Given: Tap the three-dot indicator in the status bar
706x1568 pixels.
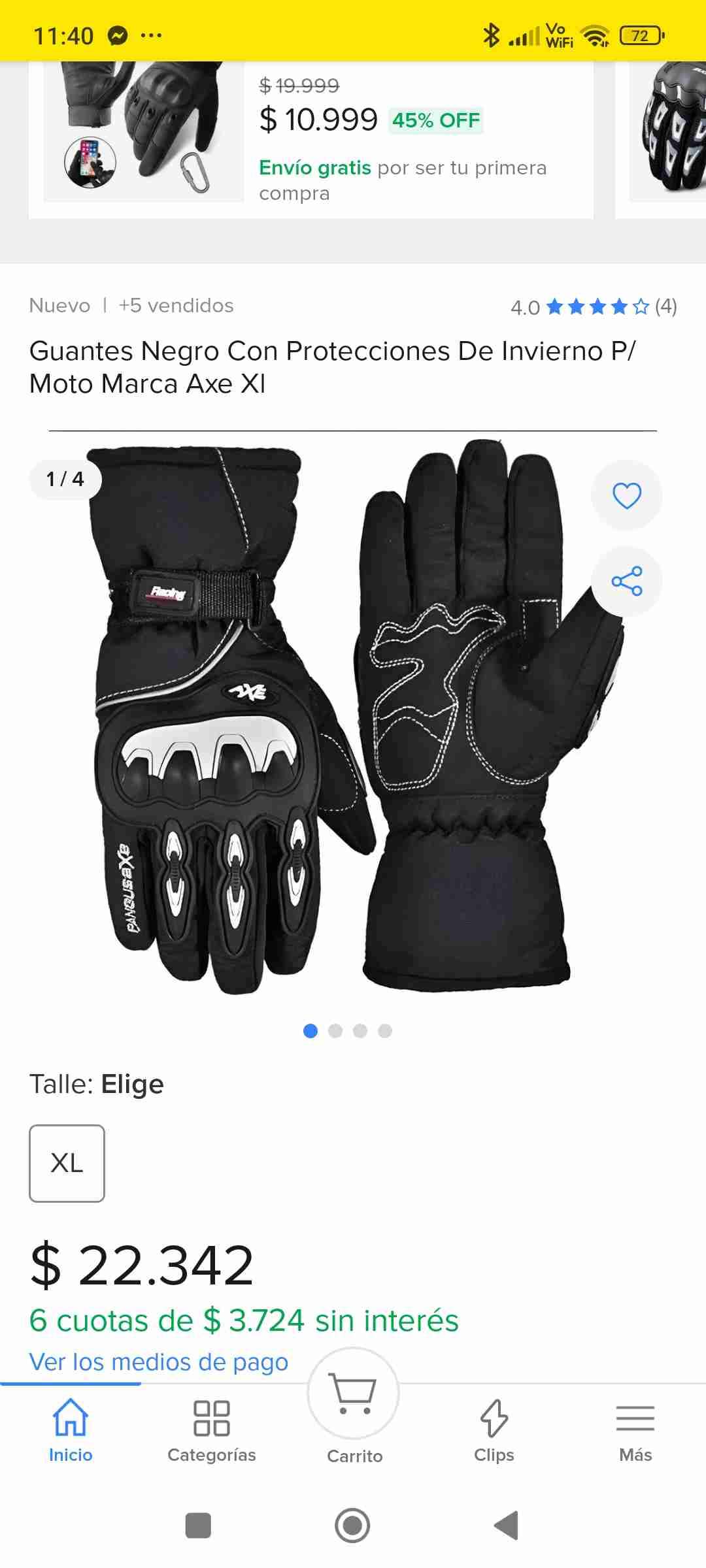Looking at the screenshot, I should [x=152, y=36].
